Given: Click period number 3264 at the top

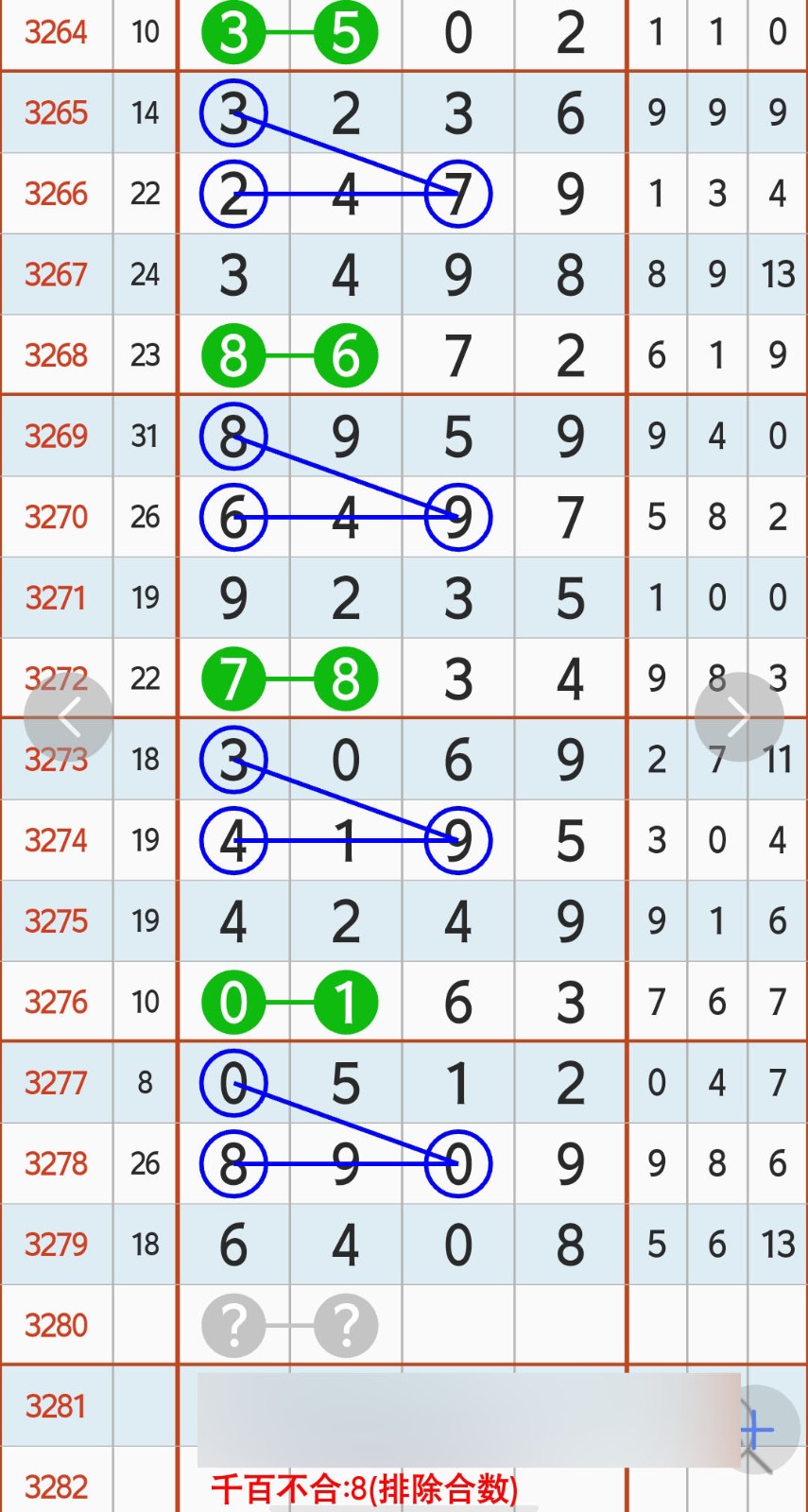Looking at the screenshot, I should [x=56, y=33].
